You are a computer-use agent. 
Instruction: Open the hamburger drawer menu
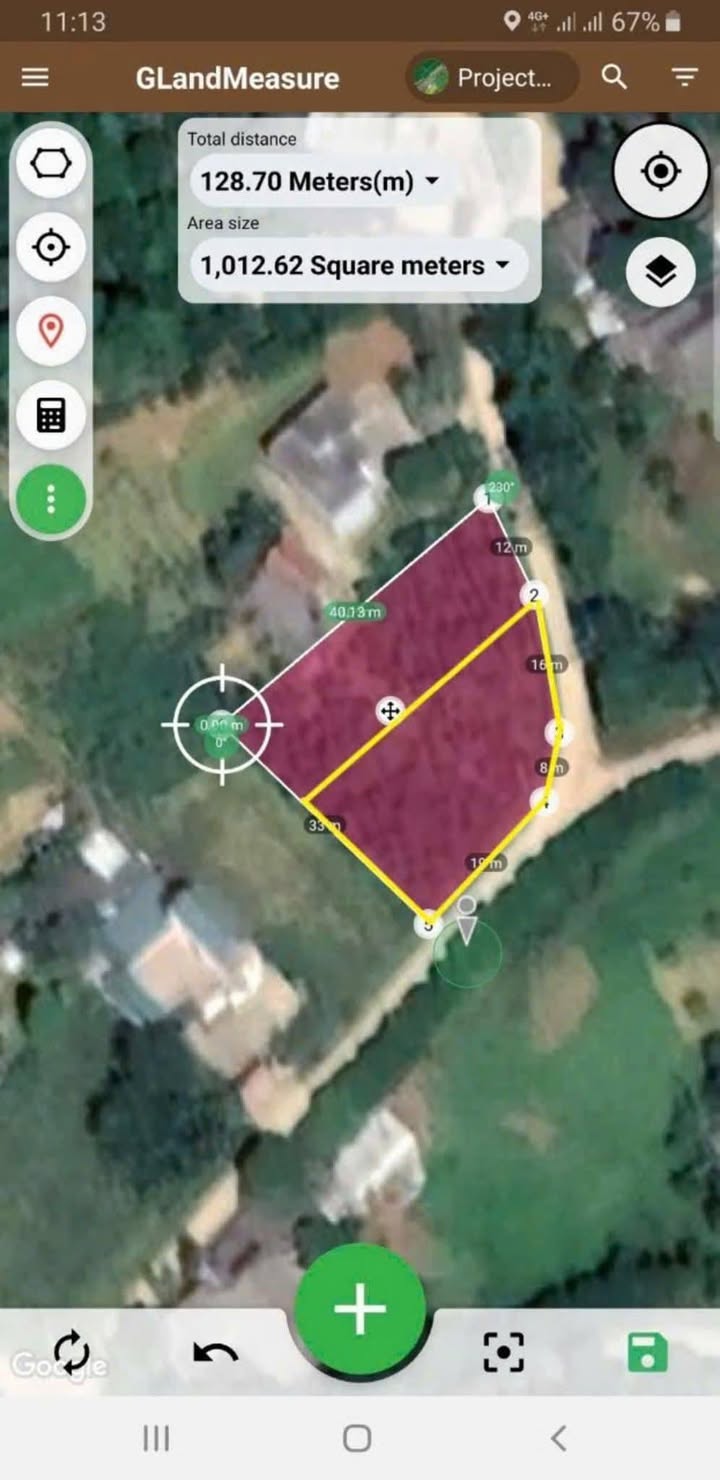click(35, 78)
